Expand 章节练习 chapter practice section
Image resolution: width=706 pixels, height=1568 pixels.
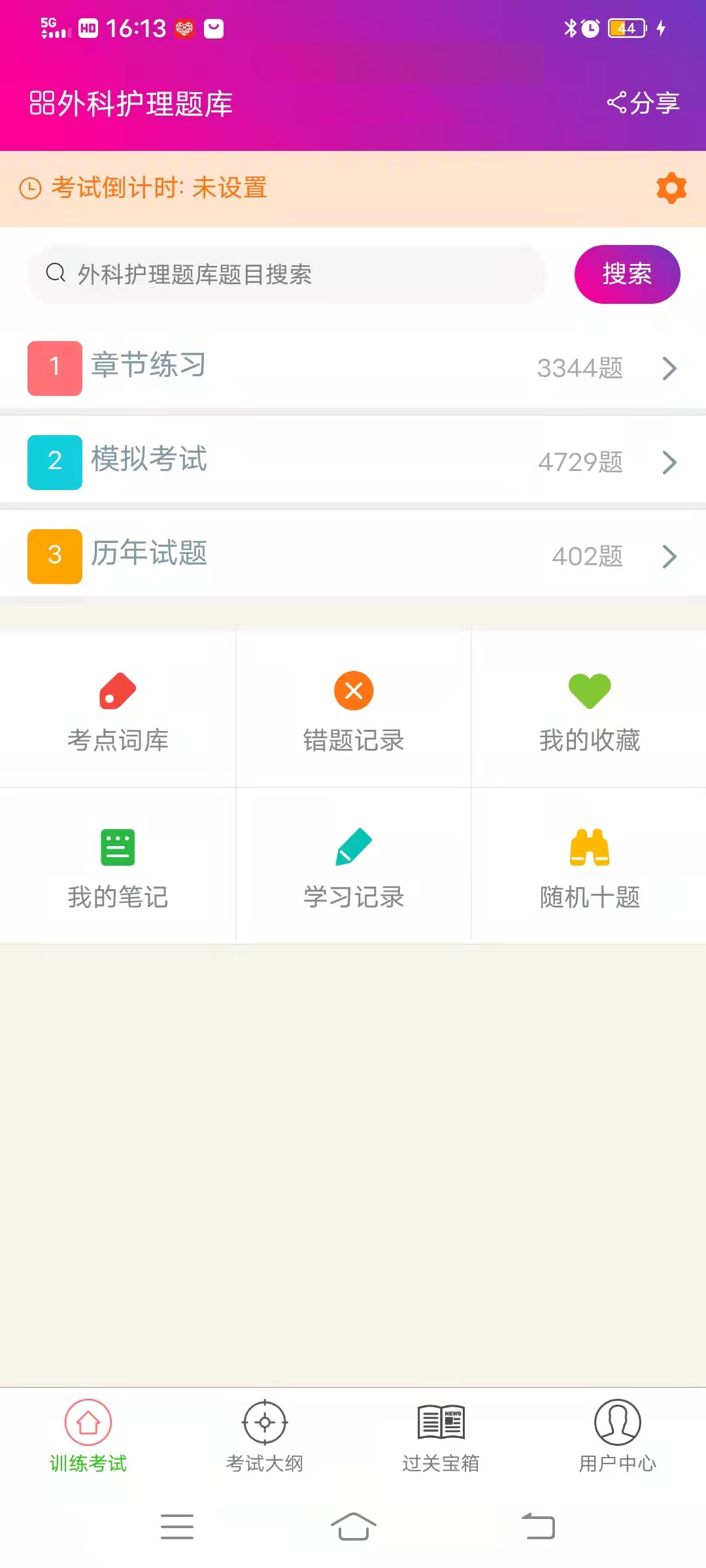[353, 368]
